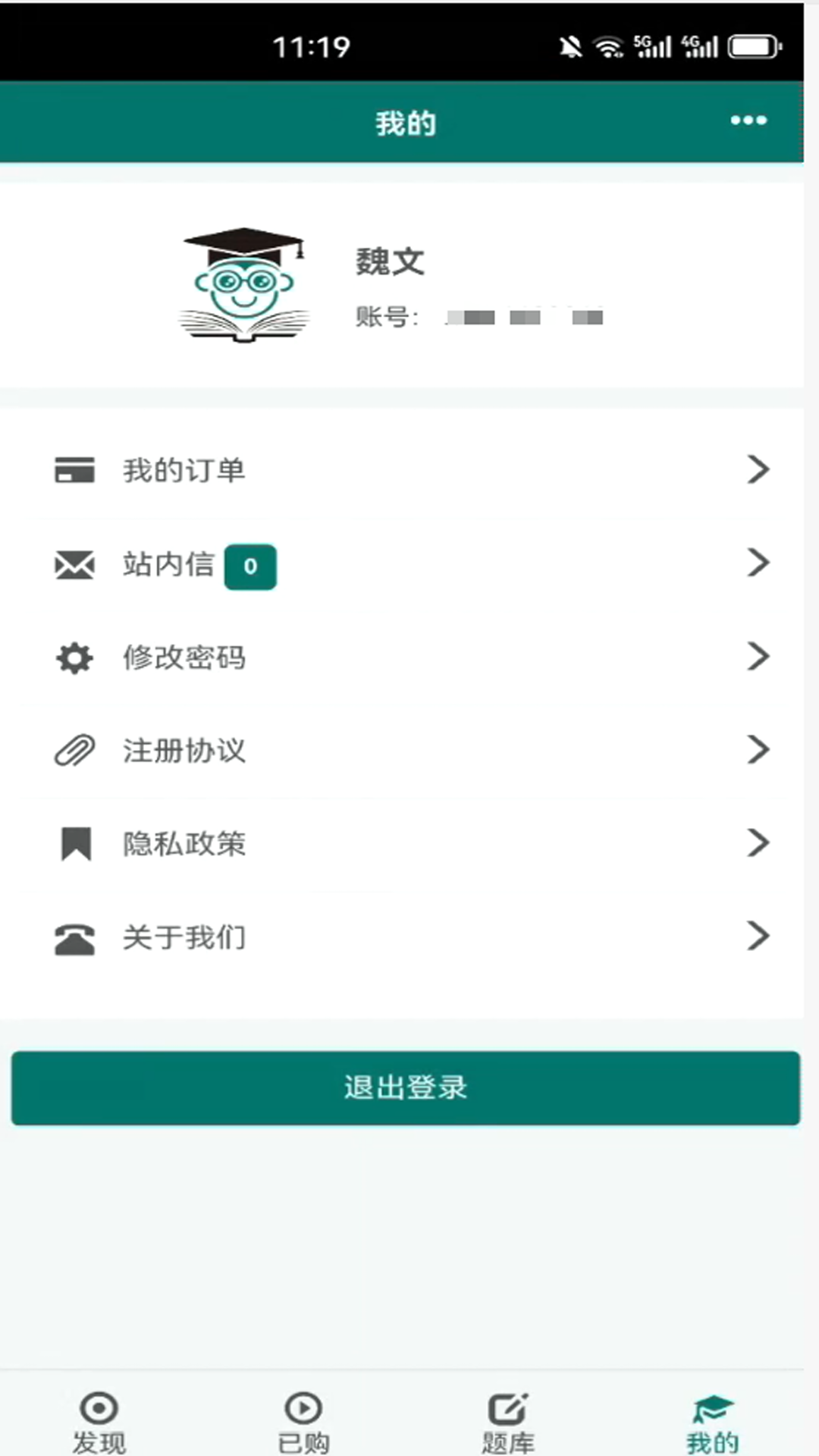The width and height of the screenshot is (819, 1456).
Task: Click the envelope icon for site messages
Action: [73, 564]
